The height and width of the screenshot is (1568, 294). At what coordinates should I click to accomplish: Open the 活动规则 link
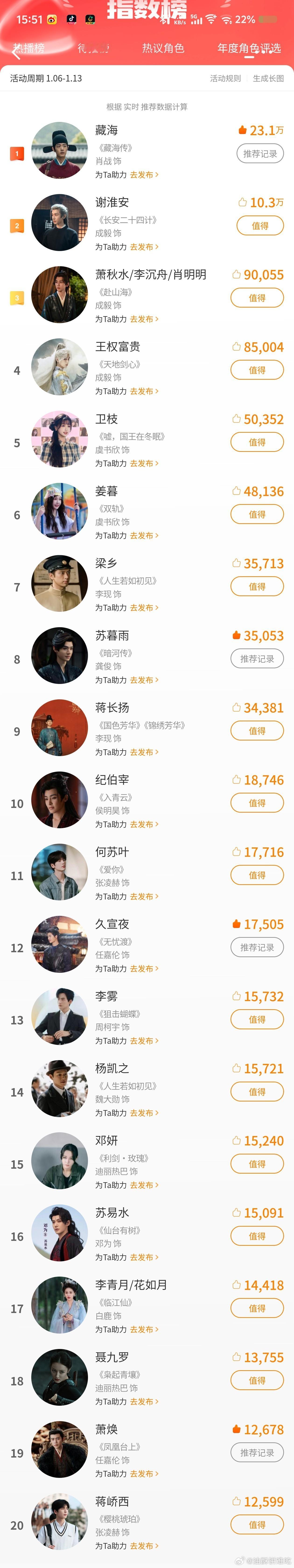pyautogui.click(x=225, y=78)
